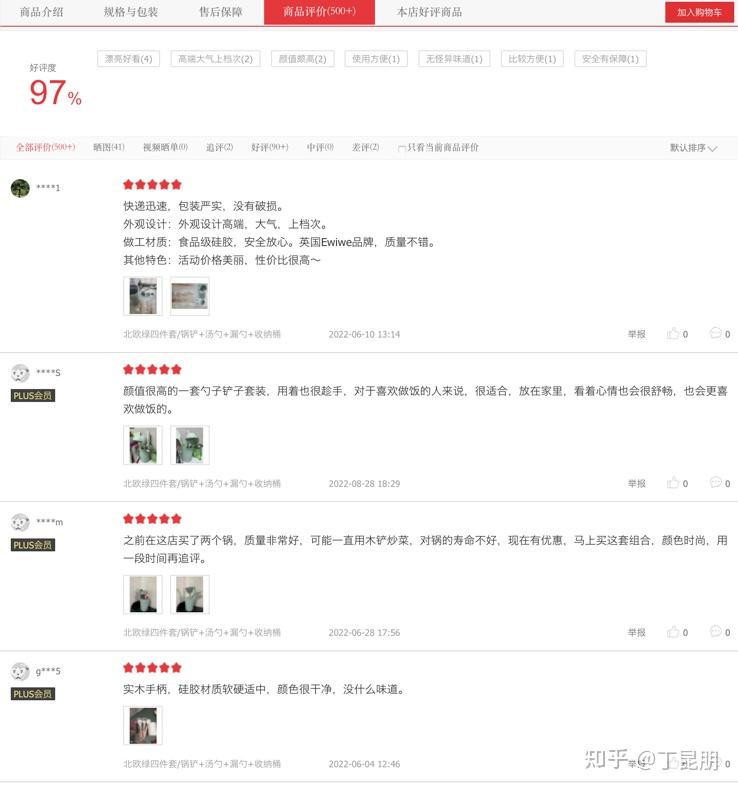Open the 本店好评商品 tab

point(429,12)
